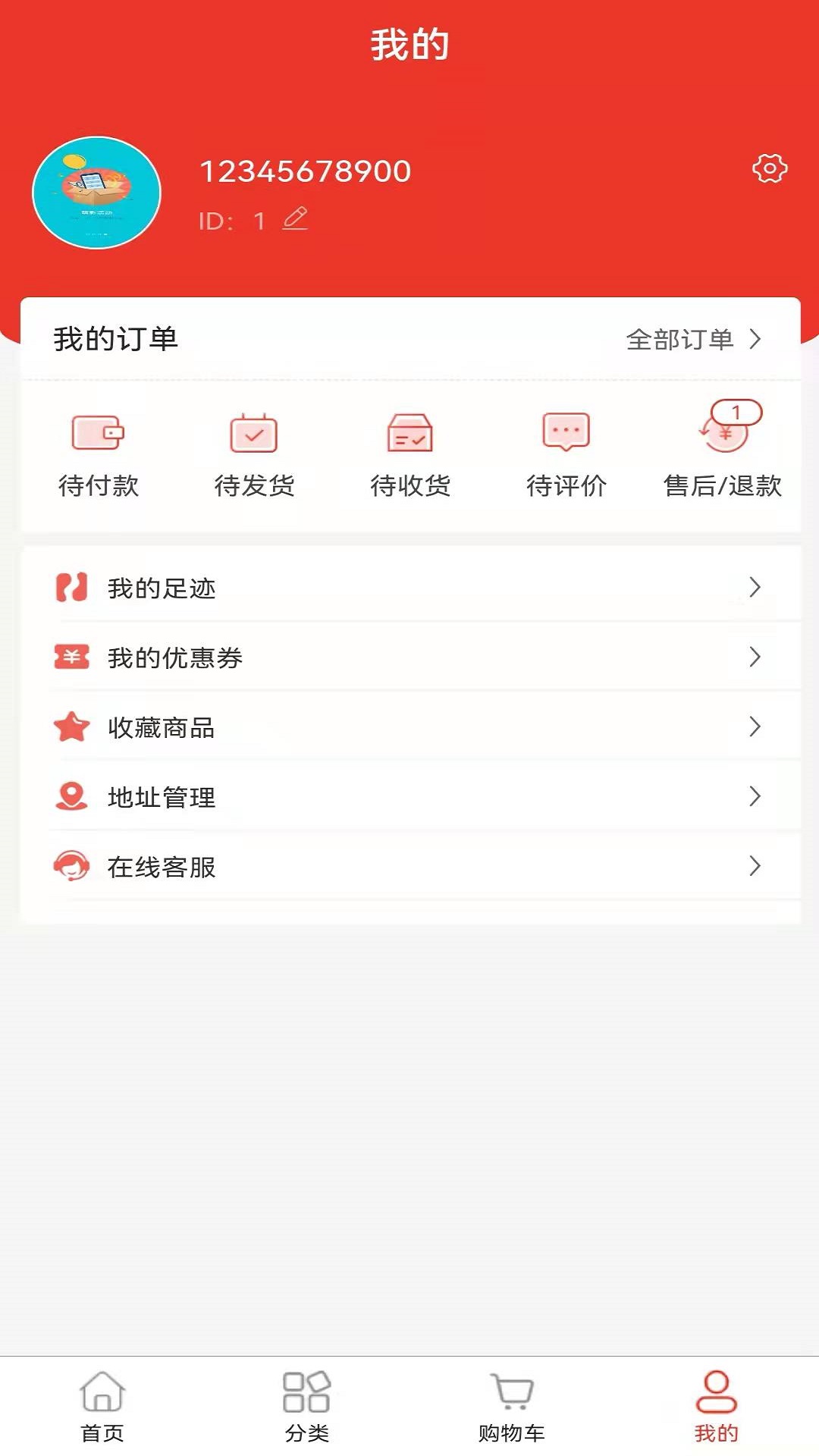Open the settings gear icon
819x1456 pixels.
[769, 168]
